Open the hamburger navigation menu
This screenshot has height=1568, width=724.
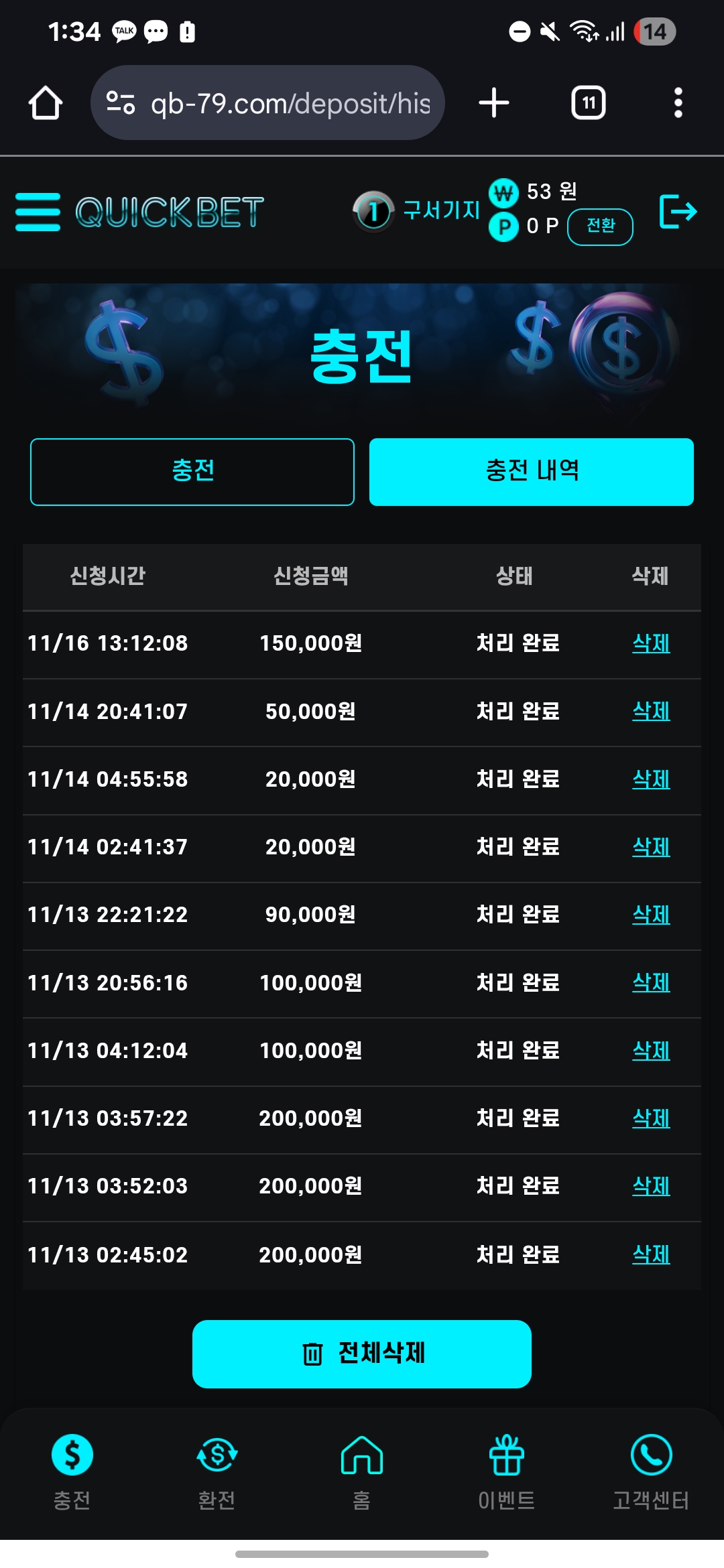point(38,213)
